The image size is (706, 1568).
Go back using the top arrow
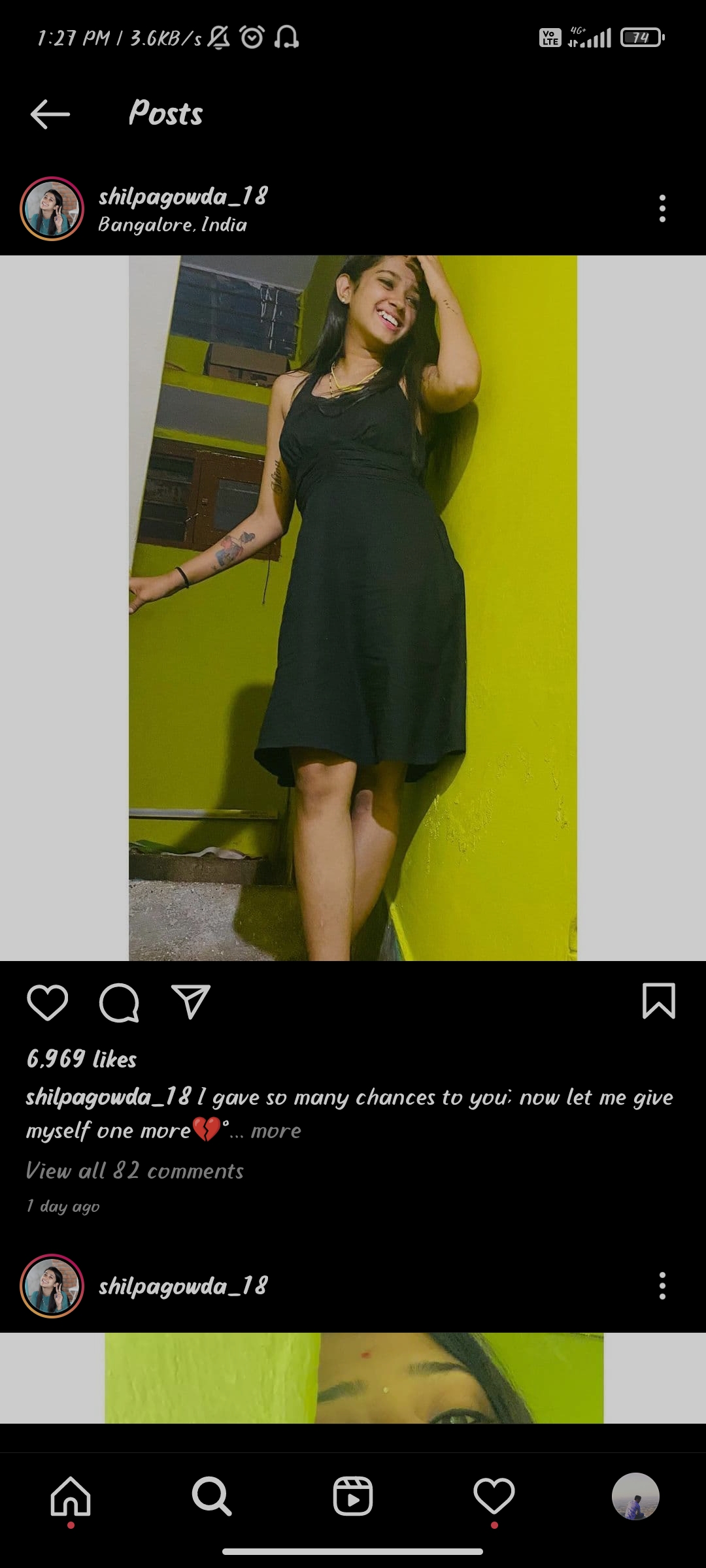pyautogui.click(x=50, y=114)
